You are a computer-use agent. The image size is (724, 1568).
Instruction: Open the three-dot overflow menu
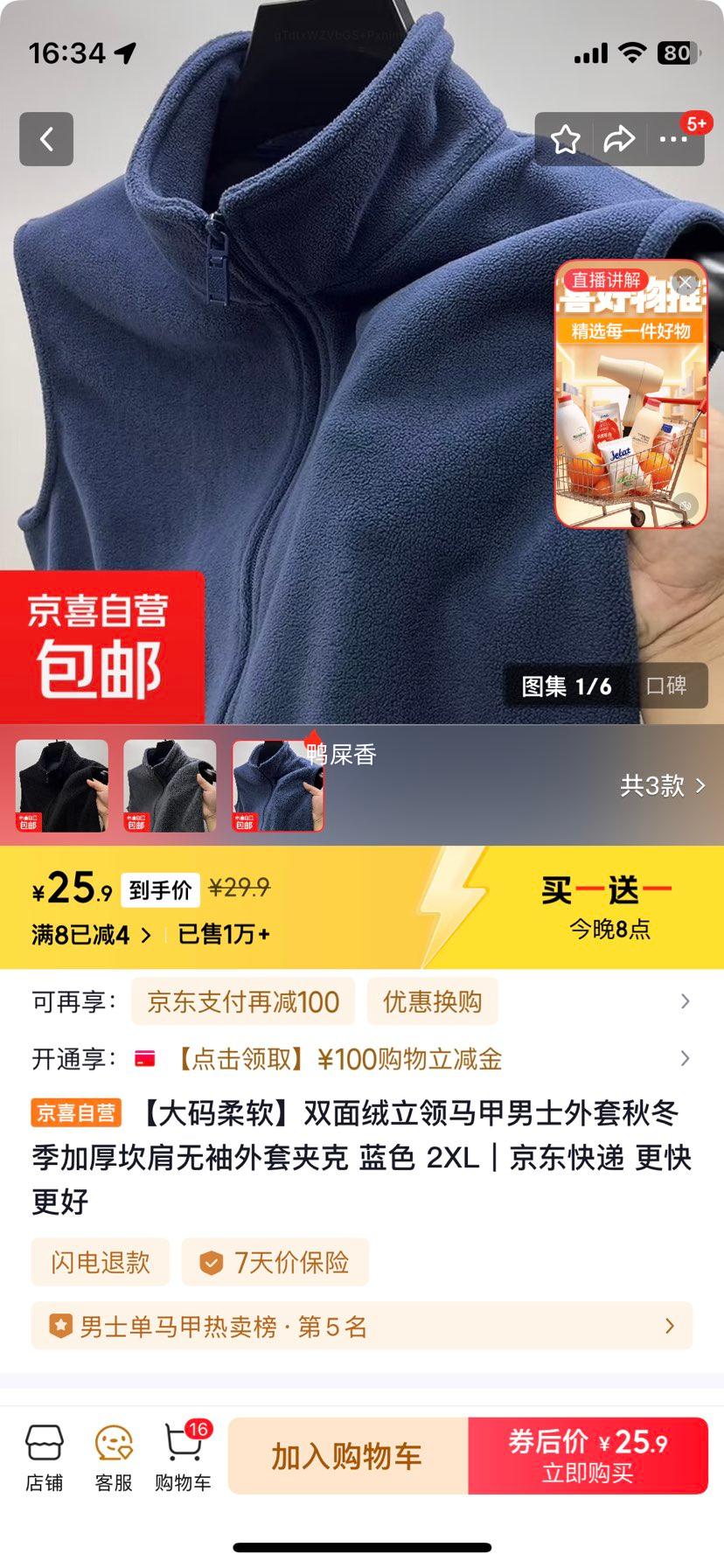pos(672,139)
